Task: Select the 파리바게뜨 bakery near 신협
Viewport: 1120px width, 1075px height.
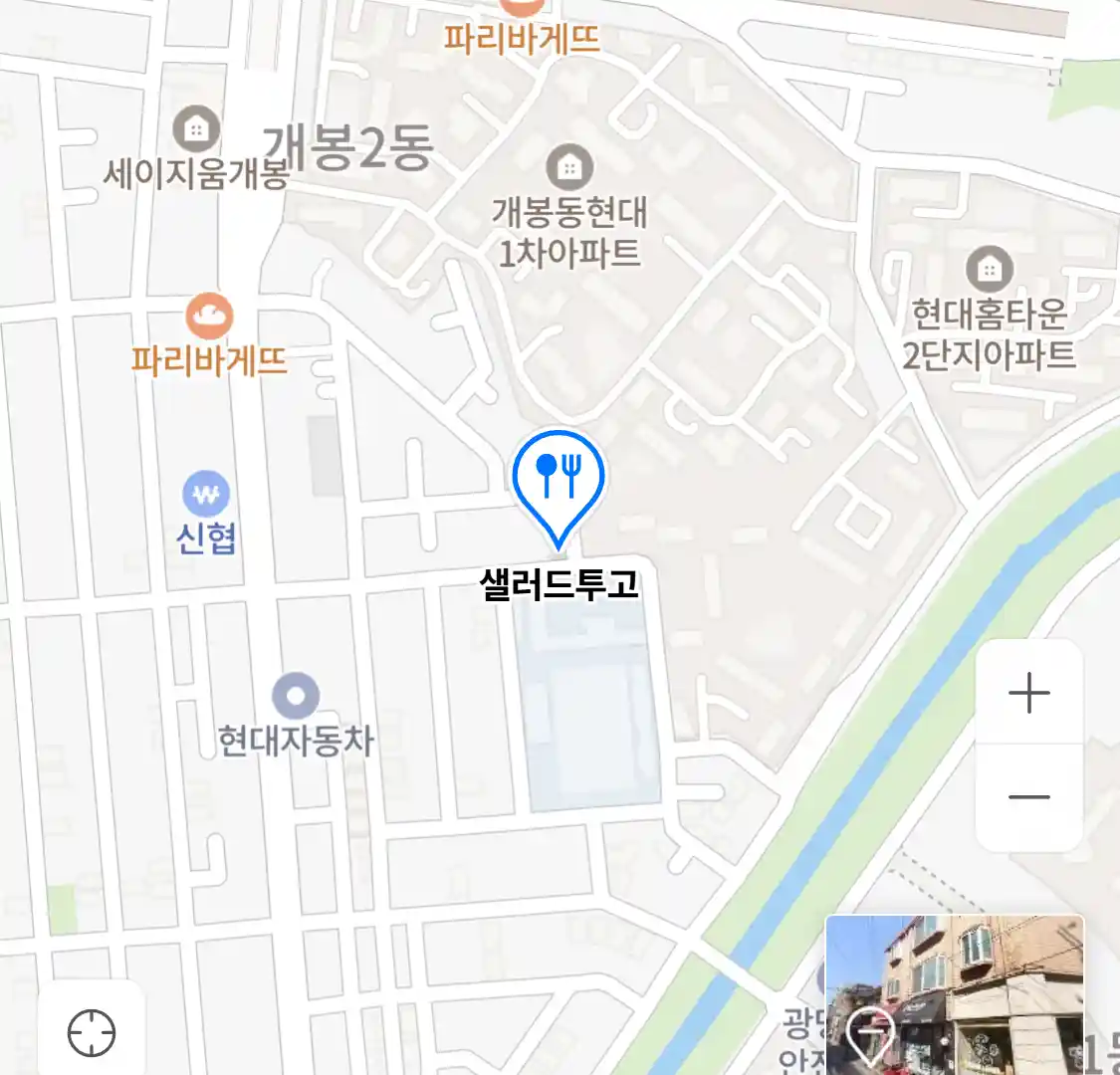Action: tap(209, 319)
